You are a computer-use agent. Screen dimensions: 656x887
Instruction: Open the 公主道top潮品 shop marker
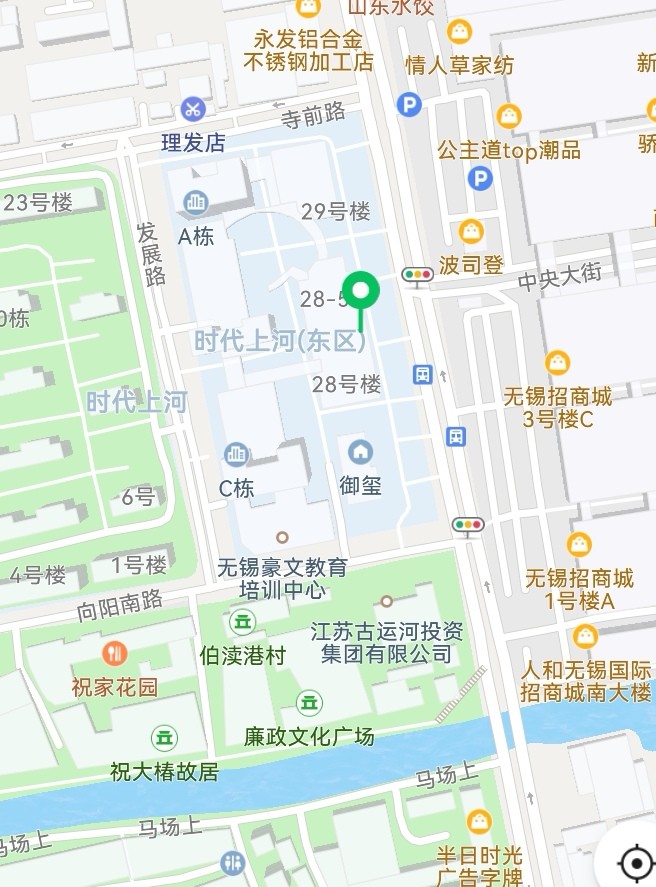[x=509, y=116]
